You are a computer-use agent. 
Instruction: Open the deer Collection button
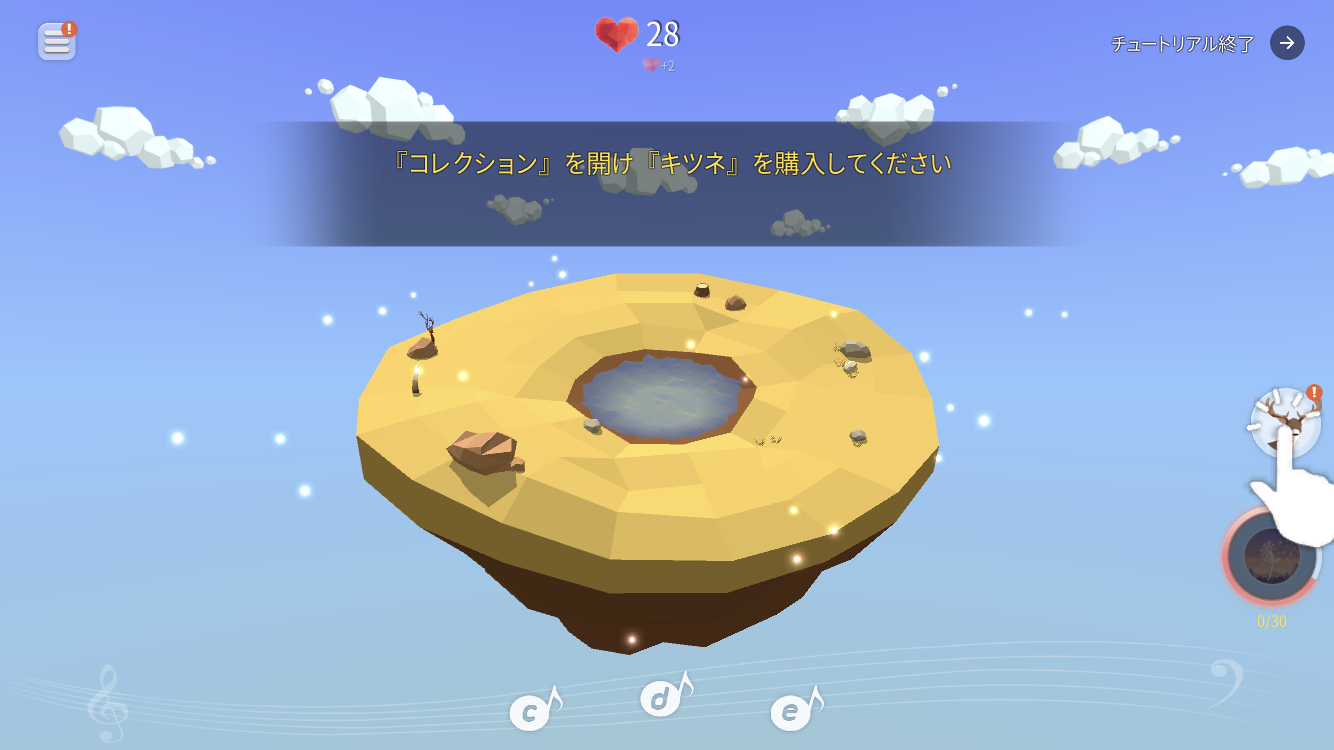coord(1284,422)
